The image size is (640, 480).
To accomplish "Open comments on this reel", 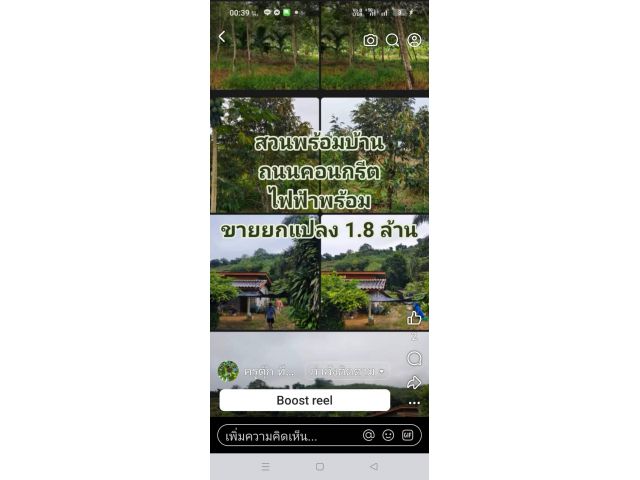I will pyautogui.click(x=414, y=358).
